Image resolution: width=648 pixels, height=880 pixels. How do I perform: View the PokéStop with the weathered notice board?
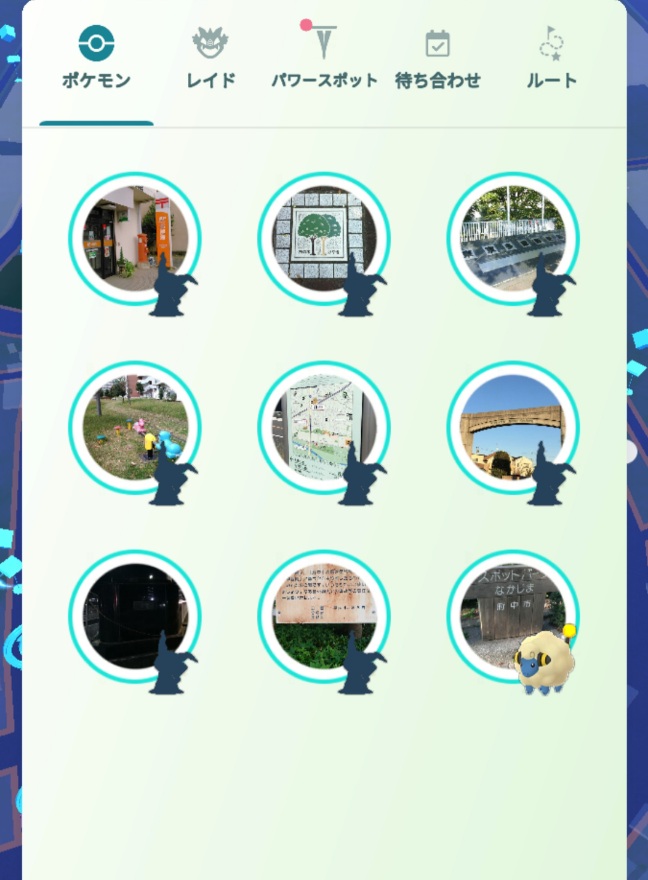pyautogui.click(x=324, y=616)
